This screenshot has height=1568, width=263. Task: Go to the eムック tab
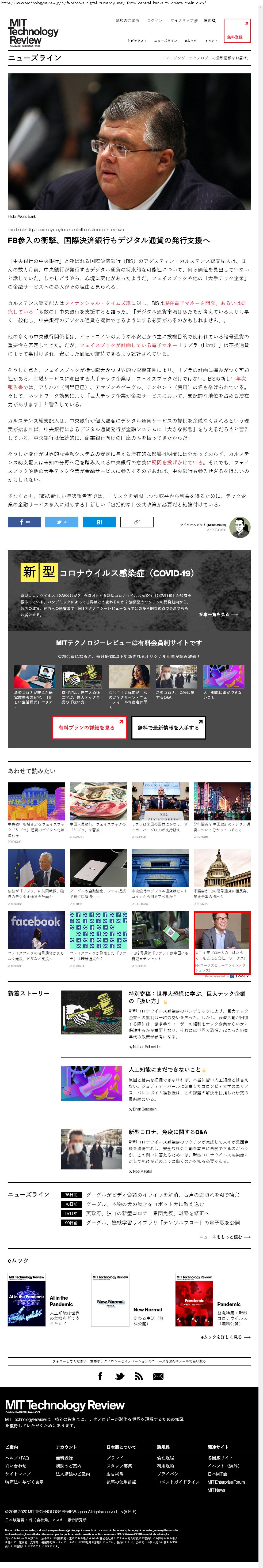[x=191, y=41]
